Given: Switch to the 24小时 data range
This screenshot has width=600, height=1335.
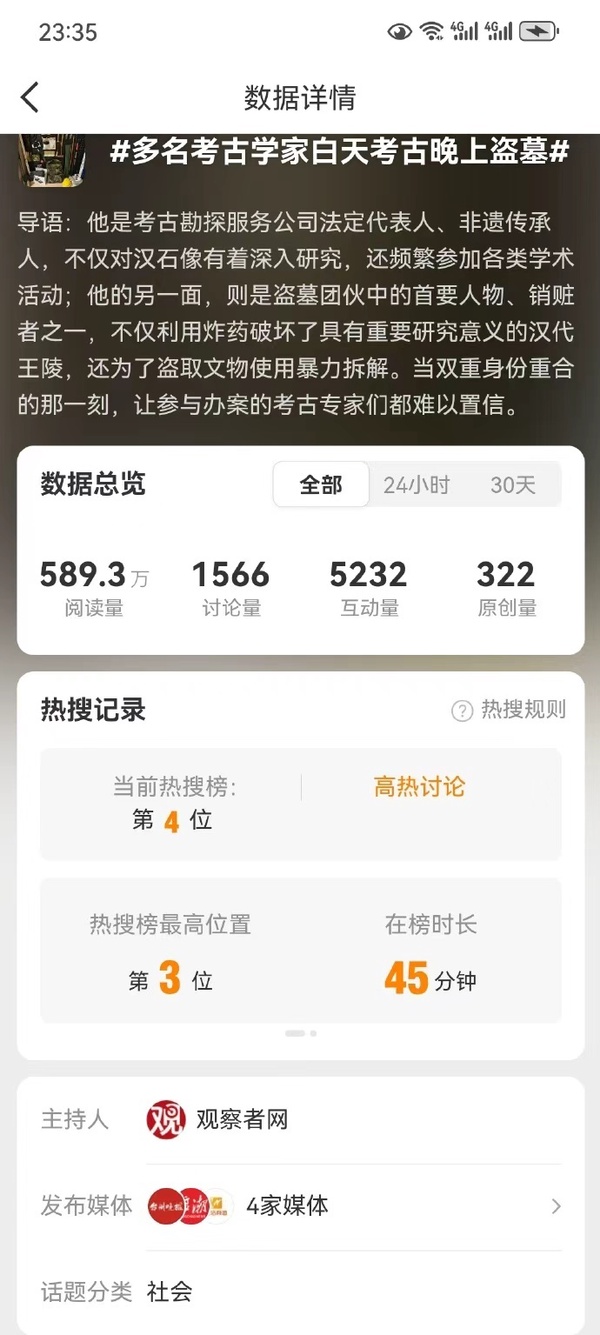Looking at the screenshot, I should click(416, 485).
